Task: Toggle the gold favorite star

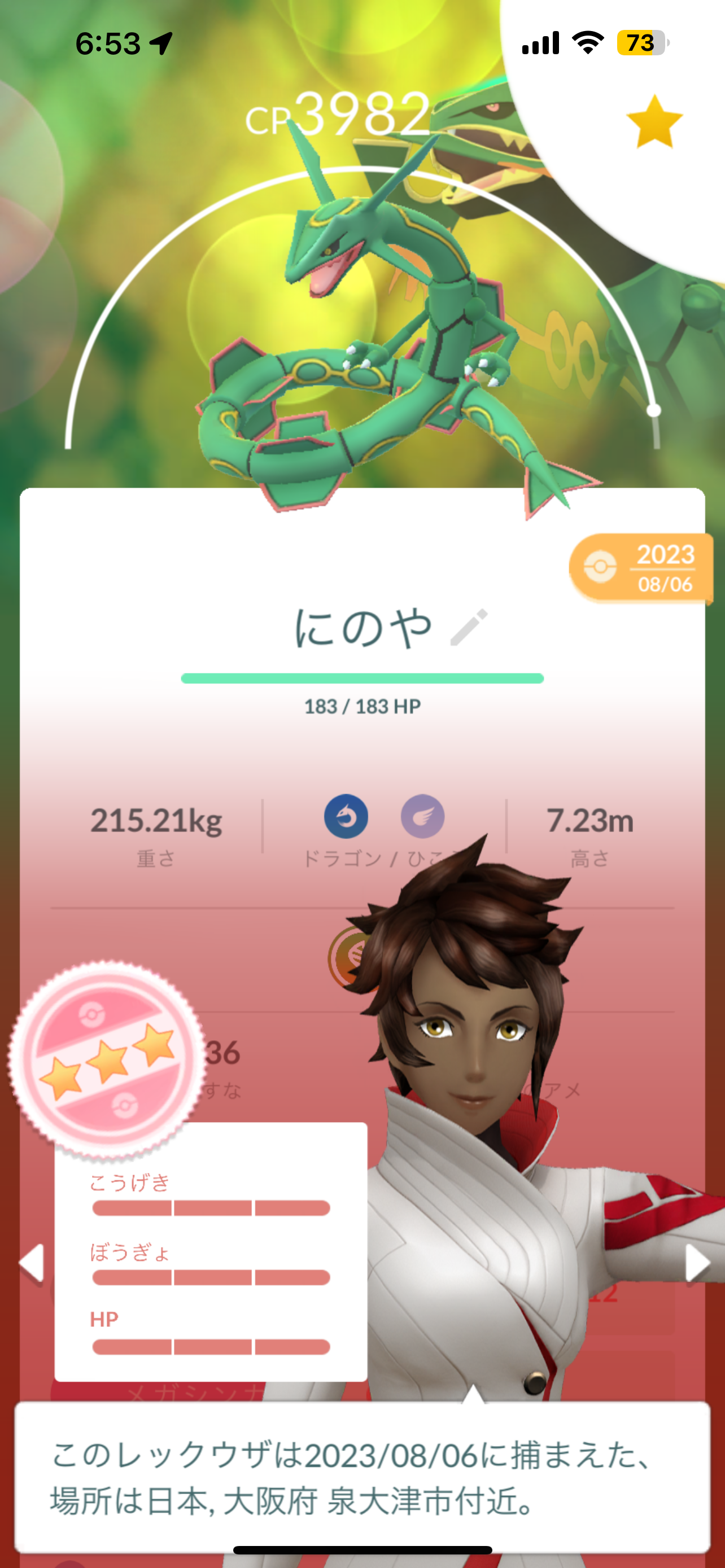Action: 654,122
